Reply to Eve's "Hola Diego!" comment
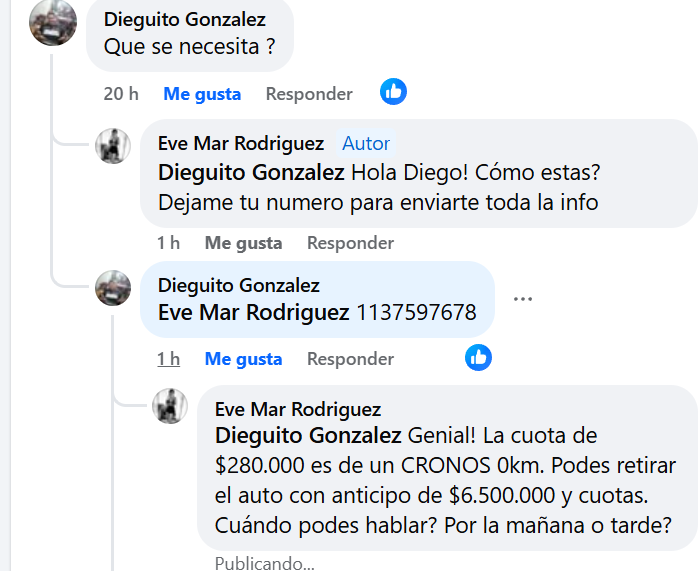This screenshot has height=571, width=700. pos(350,243)
